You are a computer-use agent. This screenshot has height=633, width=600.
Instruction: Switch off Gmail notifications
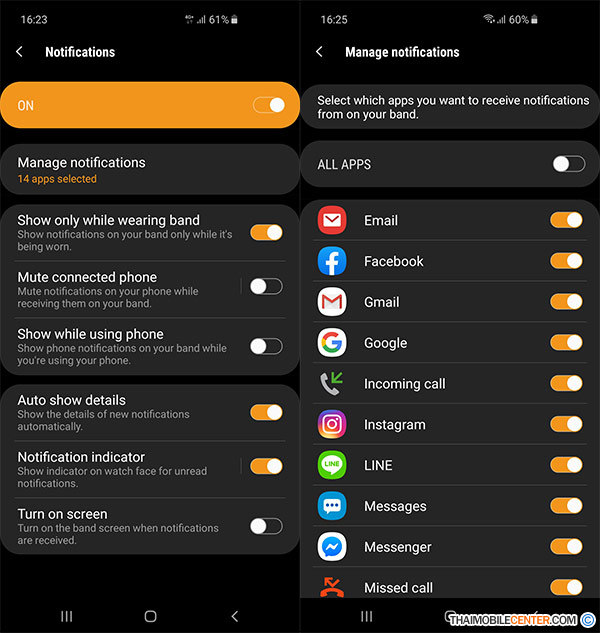pos(566,302)
